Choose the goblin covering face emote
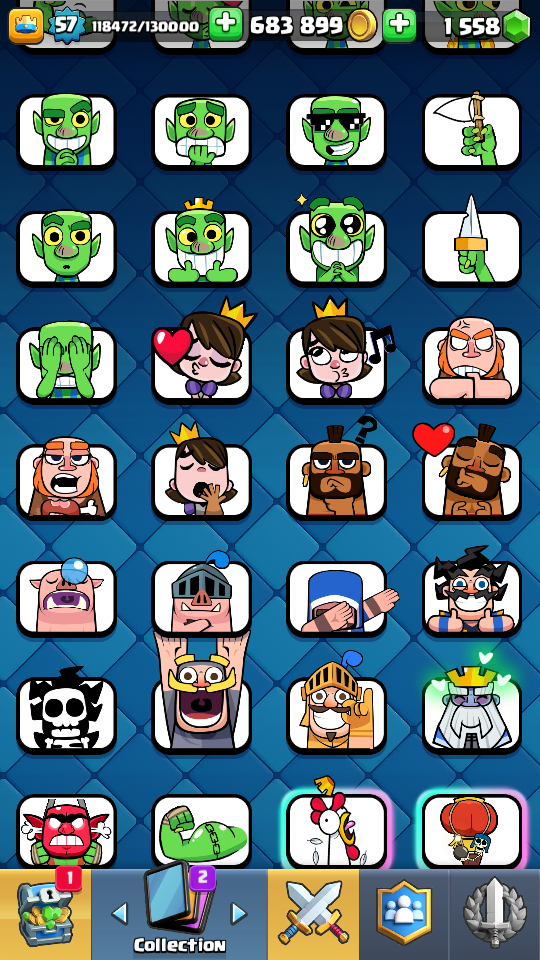 [x=66, y=365]
